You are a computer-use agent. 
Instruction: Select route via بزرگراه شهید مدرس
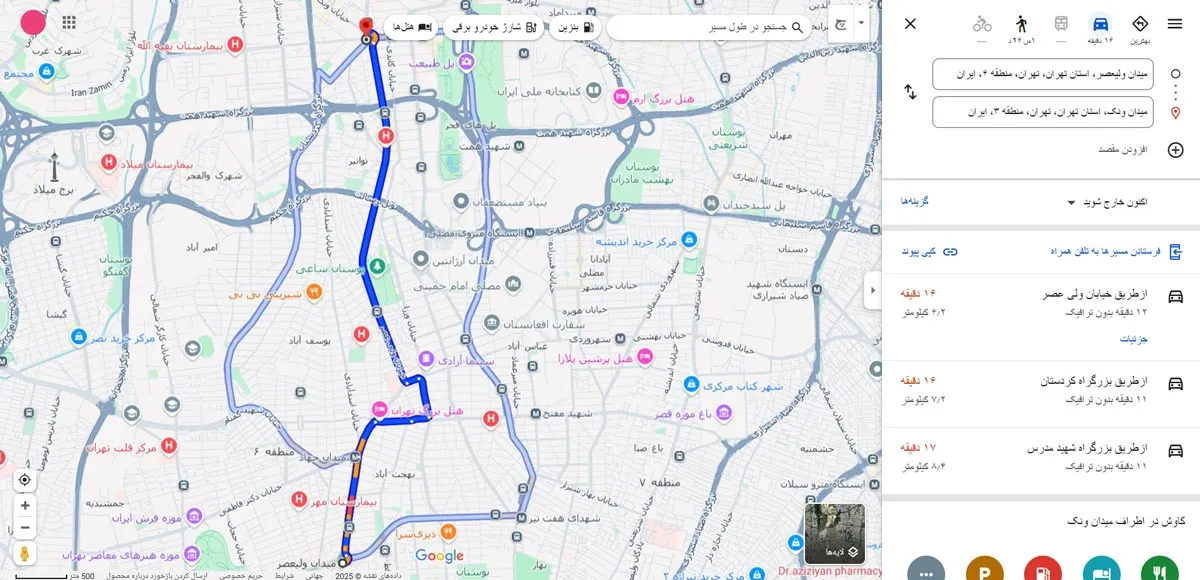[1040, 457]
